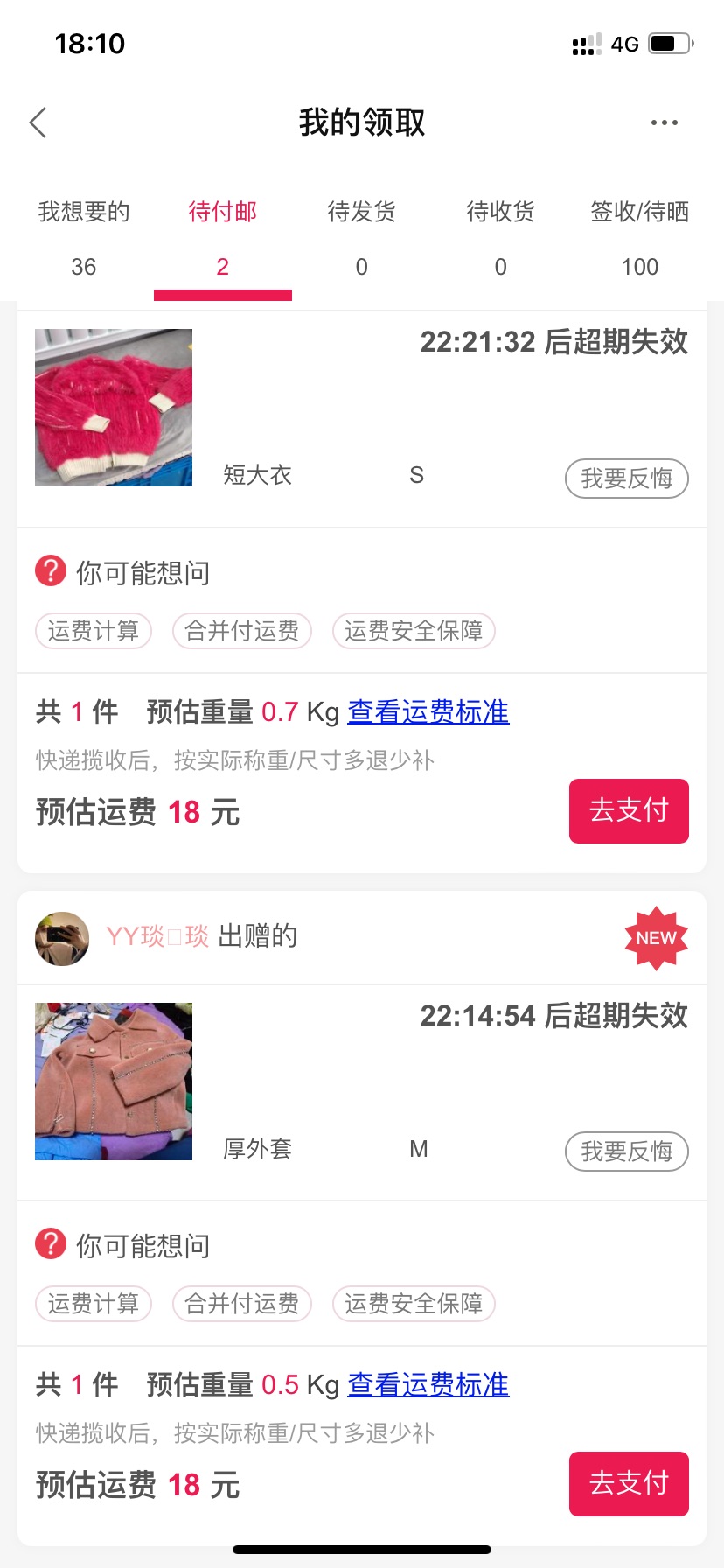This screenshot has height=1568, width=724.
Task: Tap 去支付 for the 0.7 Kg order
Action: (x=629, y=811)
